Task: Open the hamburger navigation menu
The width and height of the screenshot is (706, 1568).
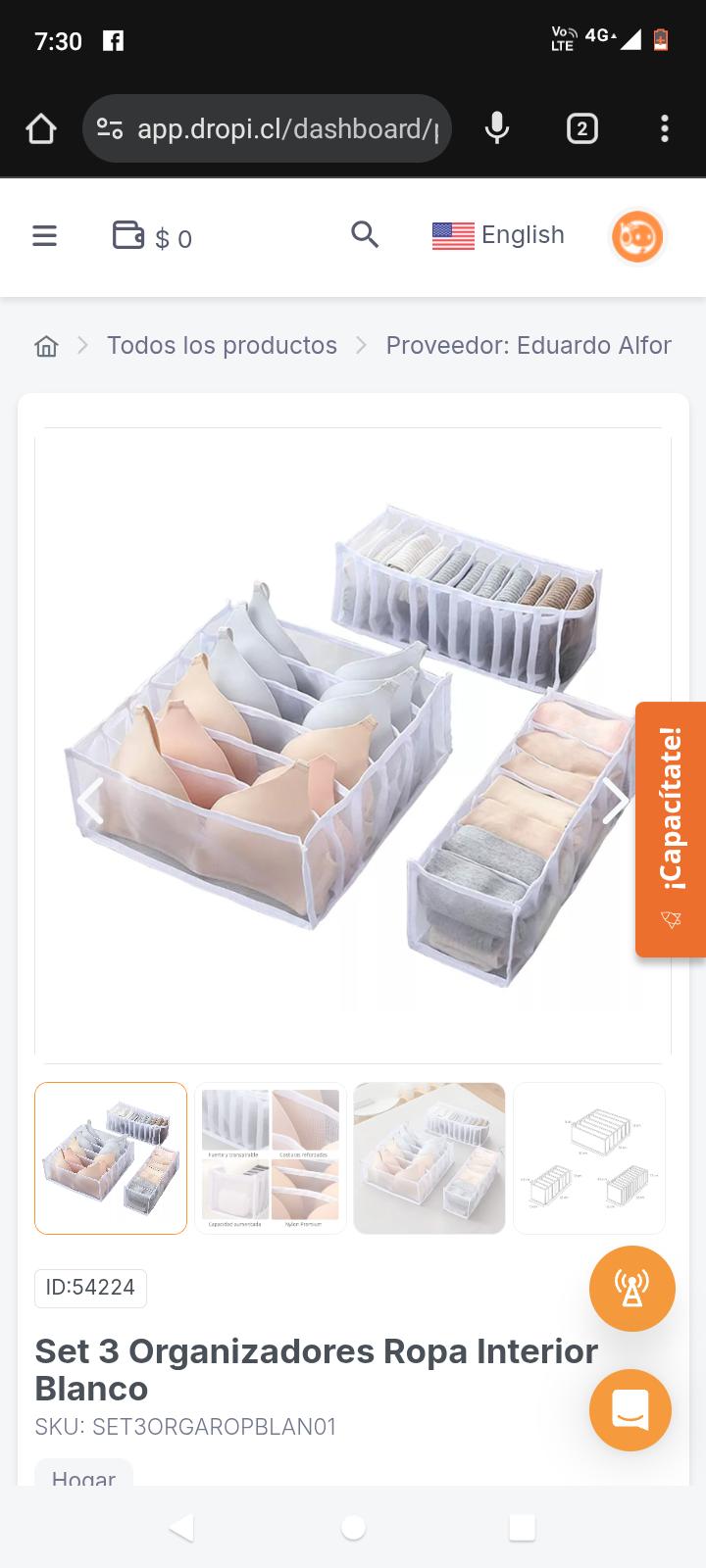Action: point(44,235)
